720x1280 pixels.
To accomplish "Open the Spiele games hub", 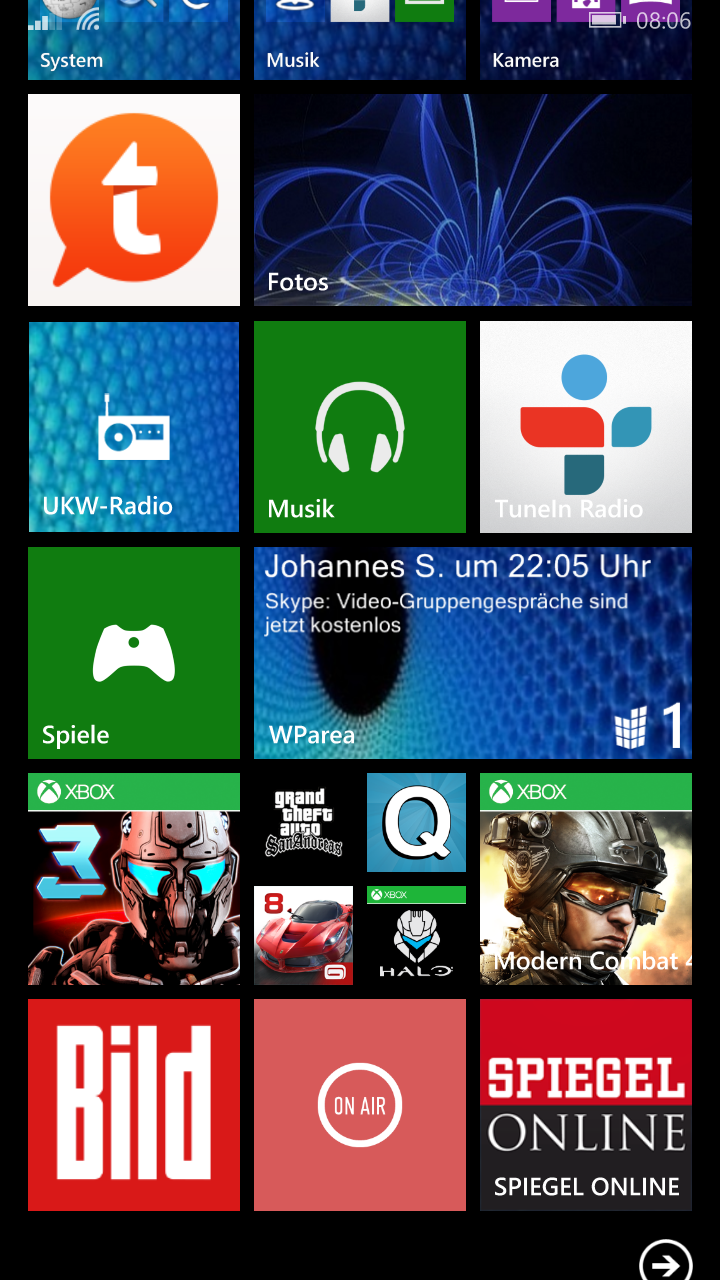I will [134, 653].
